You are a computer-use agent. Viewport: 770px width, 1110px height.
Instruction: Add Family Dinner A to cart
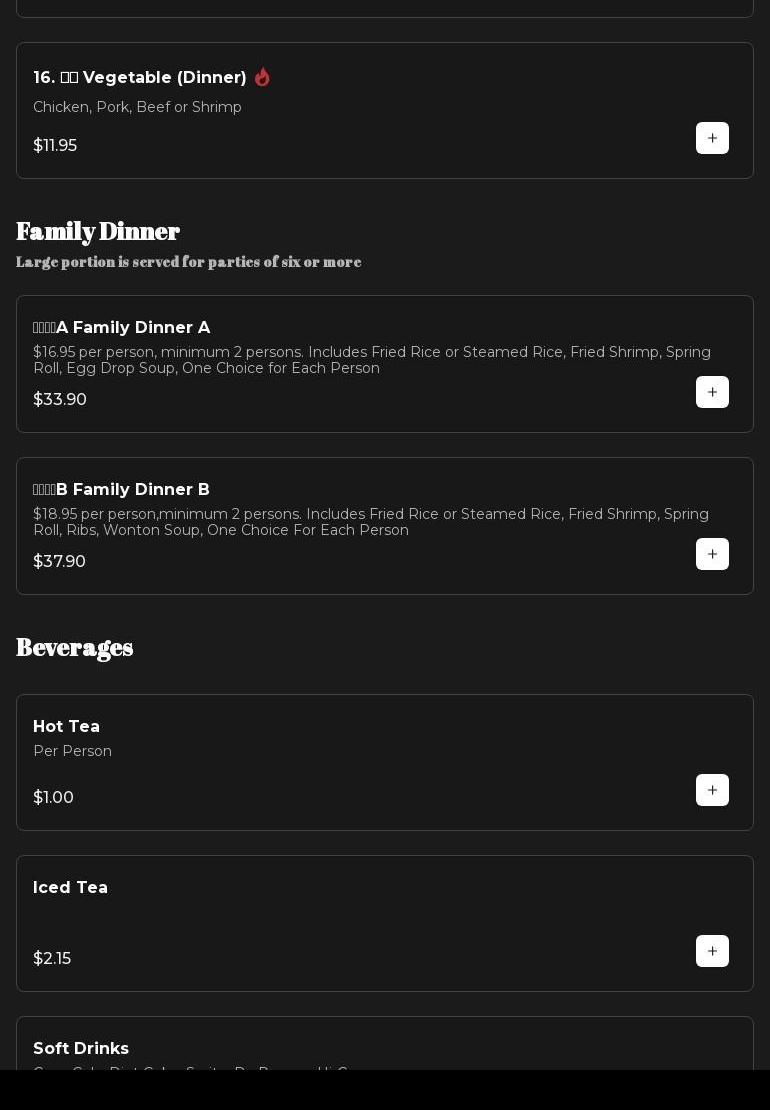click(x=712, y=392)
